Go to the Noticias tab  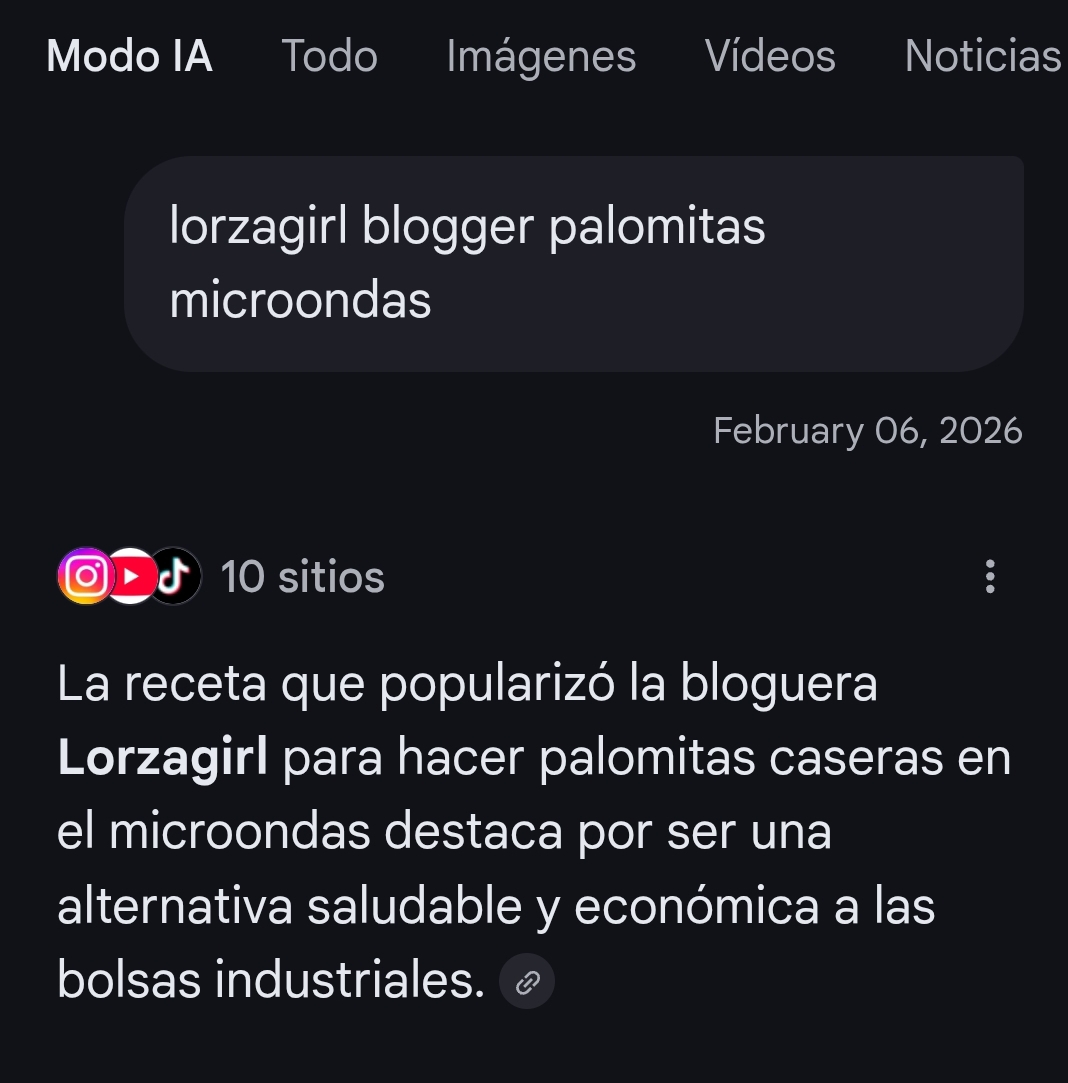[x=982, y=57]
